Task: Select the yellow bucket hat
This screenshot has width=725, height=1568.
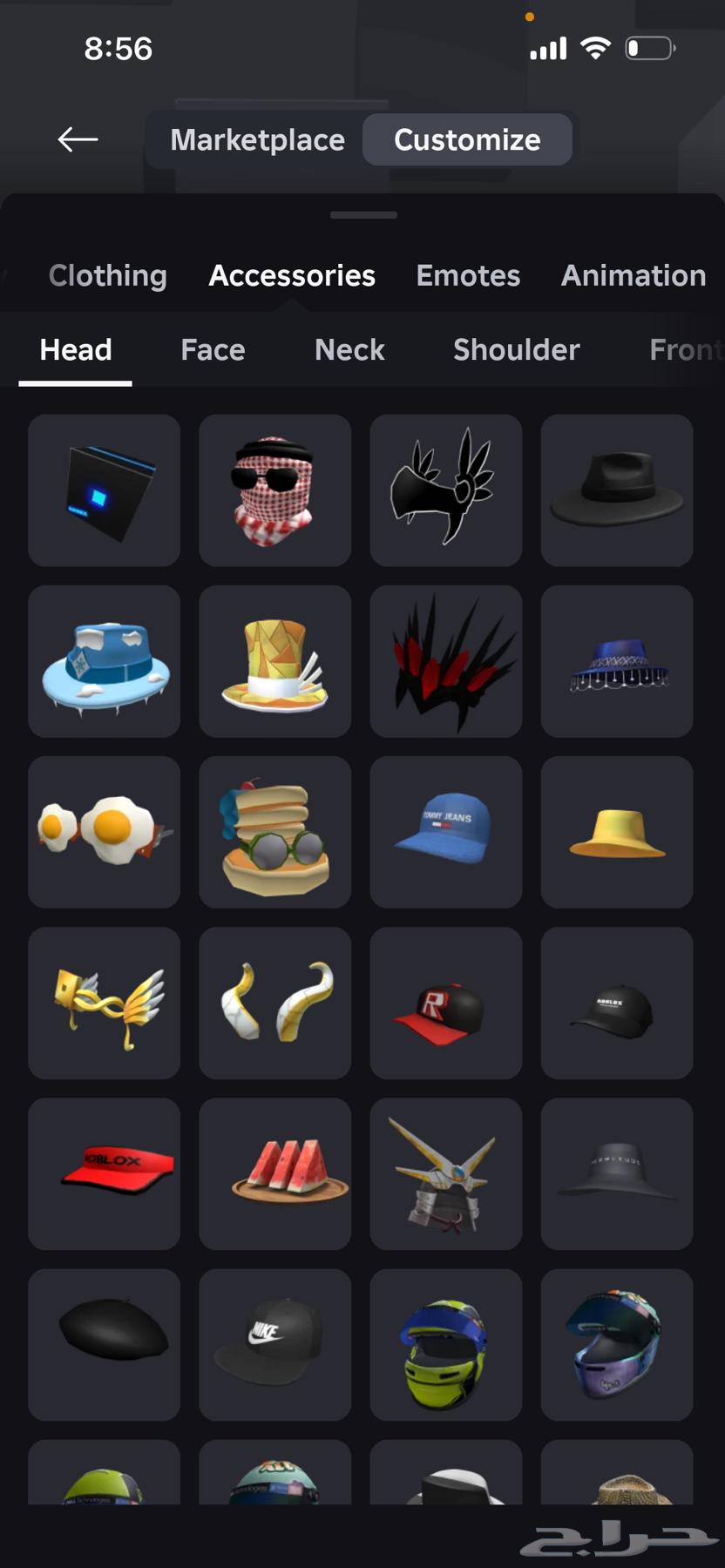Action: [616, 832]
